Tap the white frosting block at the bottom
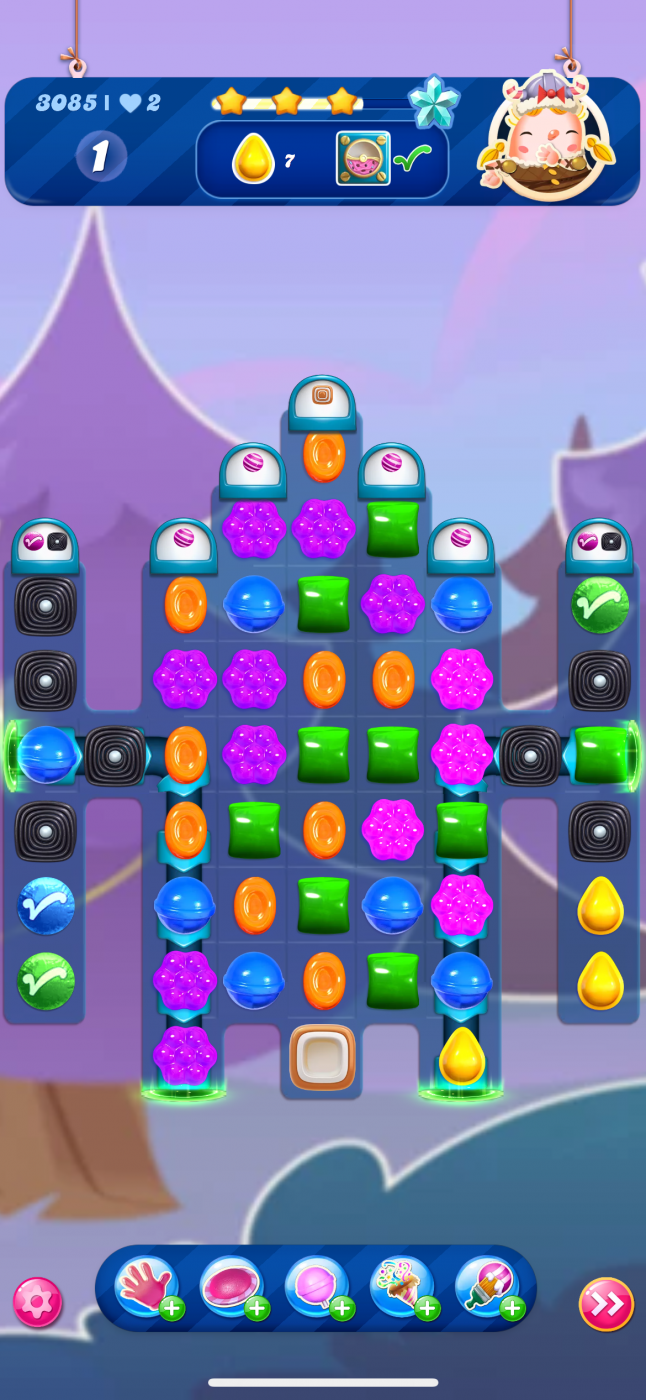Screen dimensions: 646x1400 point(322,1057)
